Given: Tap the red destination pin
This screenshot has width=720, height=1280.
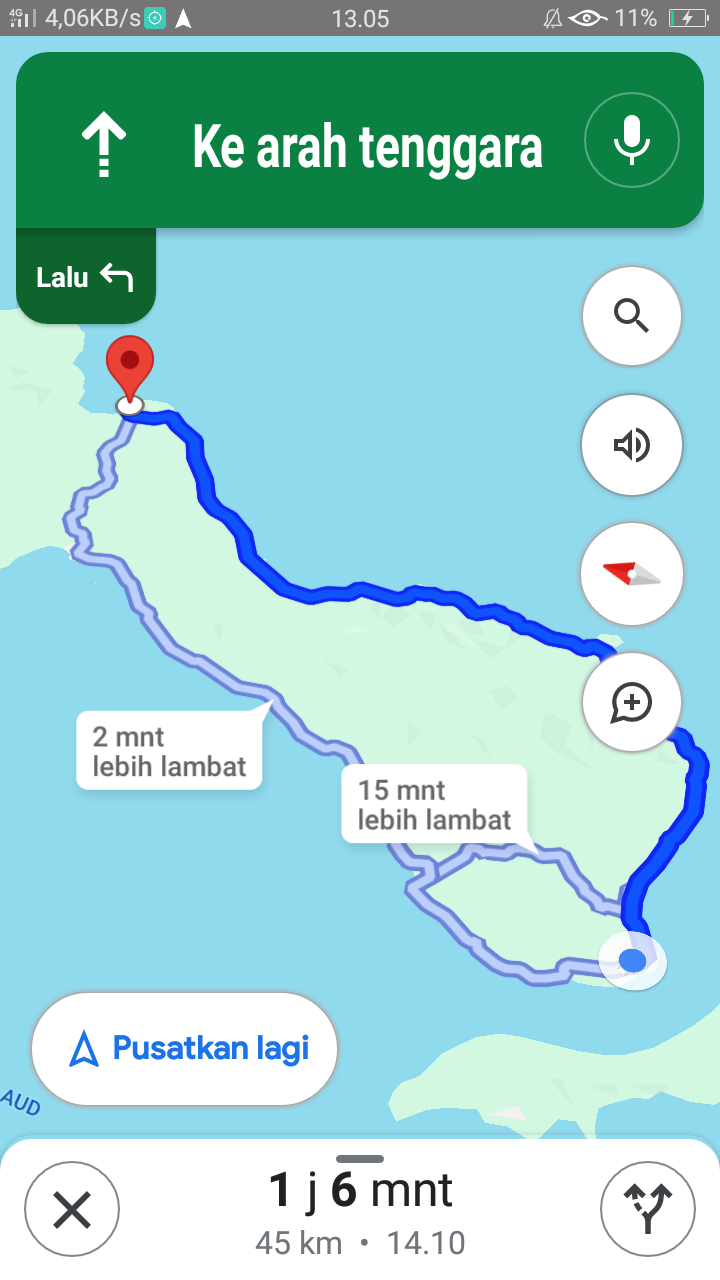Looking at the screenshot, I should click(130, 371).
